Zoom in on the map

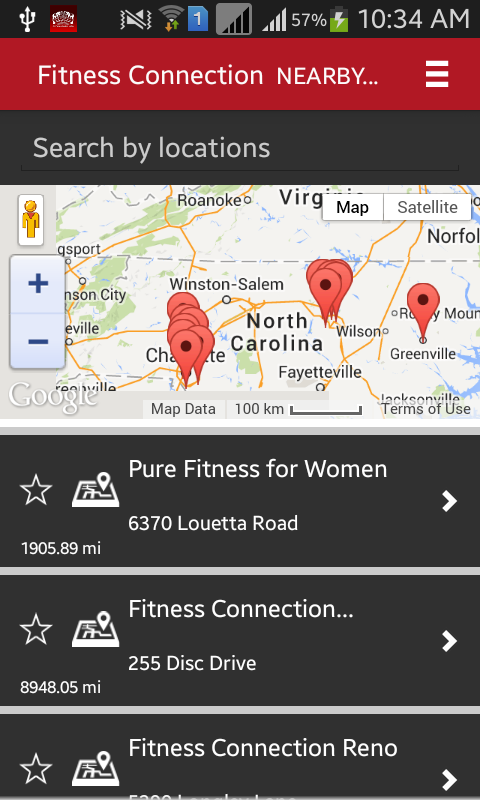pos(38,284)
